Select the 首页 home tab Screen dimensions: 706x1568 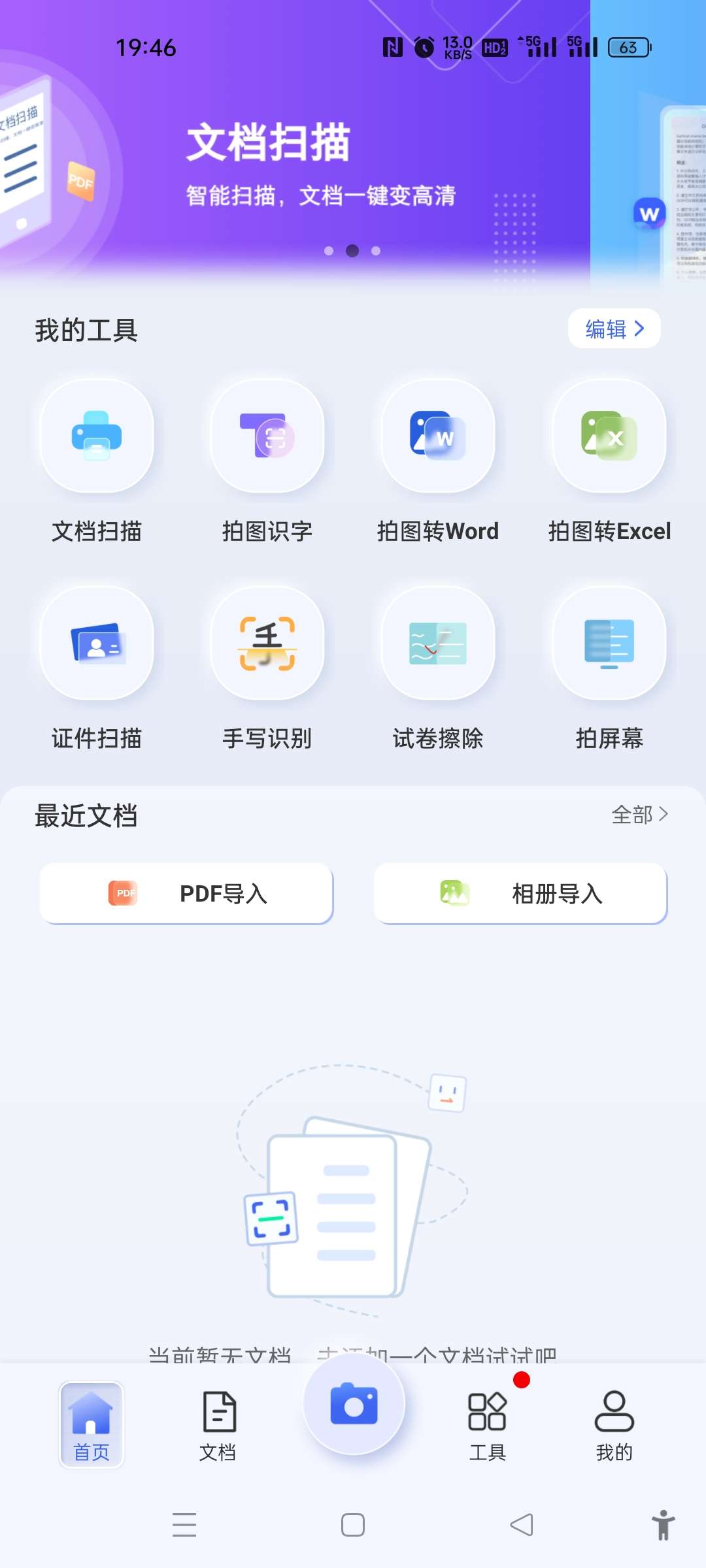click(x=92, y=1426)
